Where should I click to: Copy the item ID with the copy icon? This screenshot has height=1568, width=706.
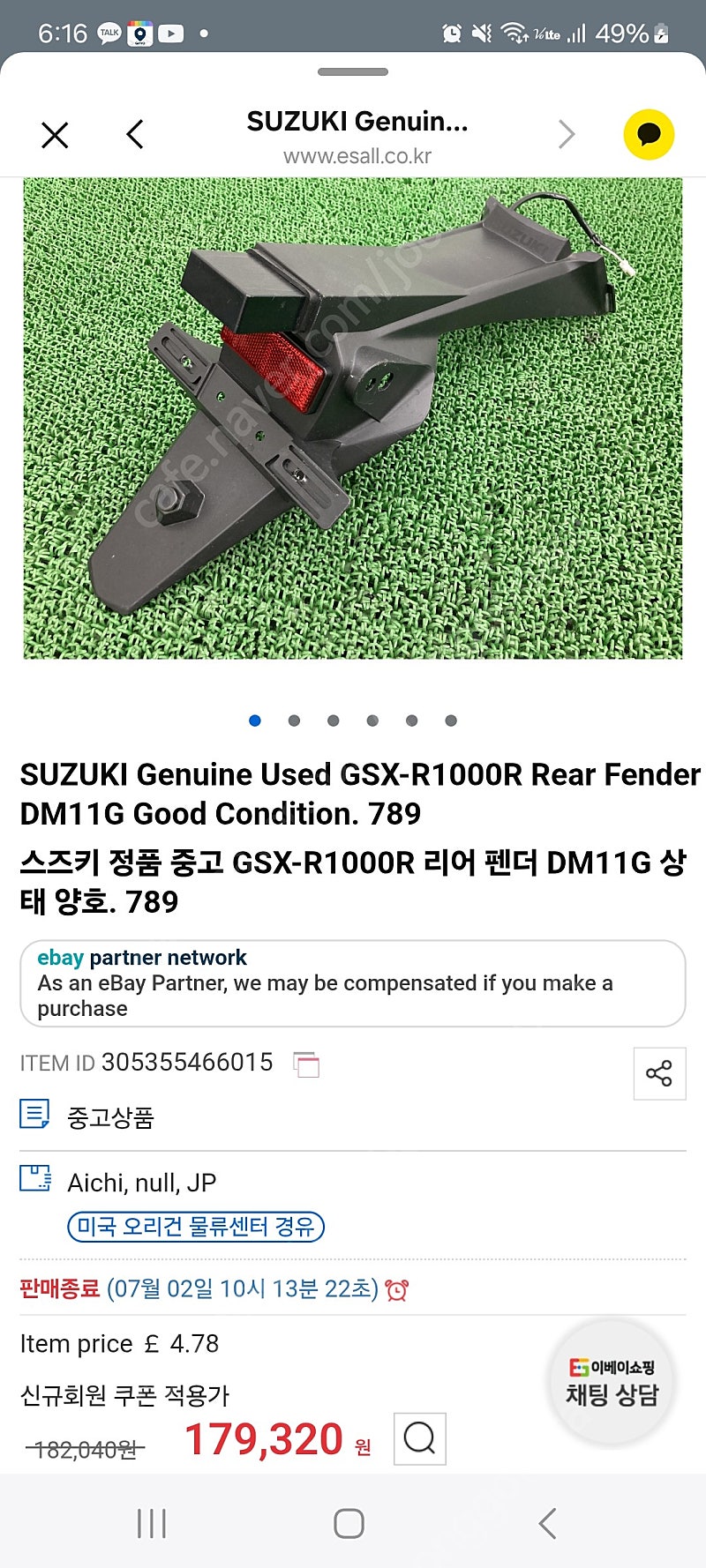click(306, 1064)
